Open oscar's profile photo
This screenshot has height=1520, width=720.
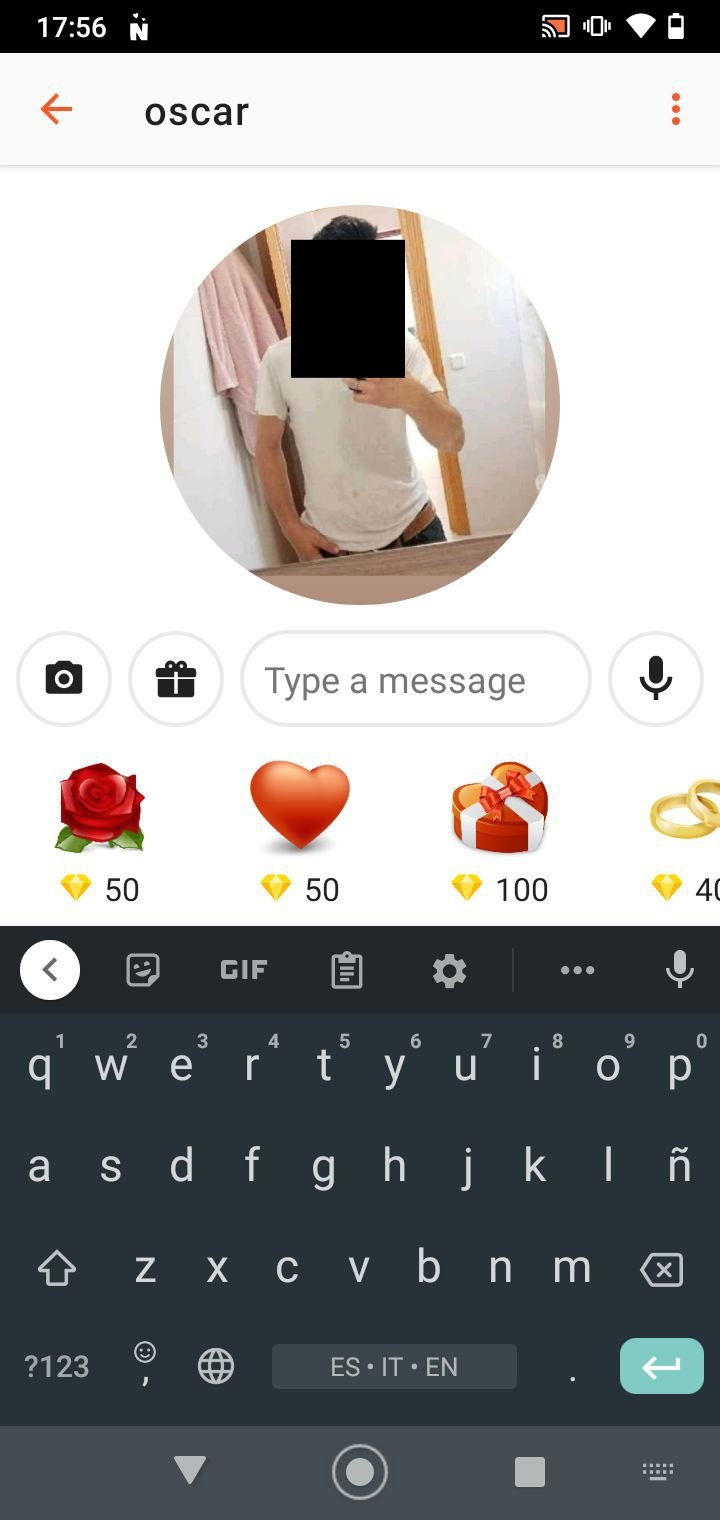pos(360,405)
